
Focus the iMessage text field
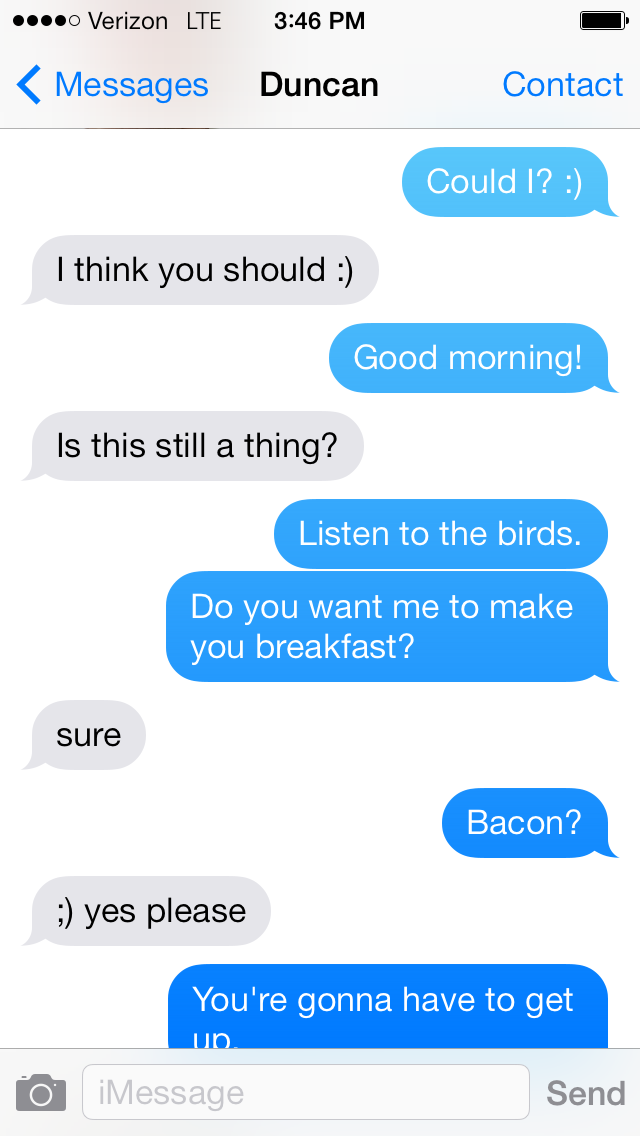click(x=305, y=1092)
